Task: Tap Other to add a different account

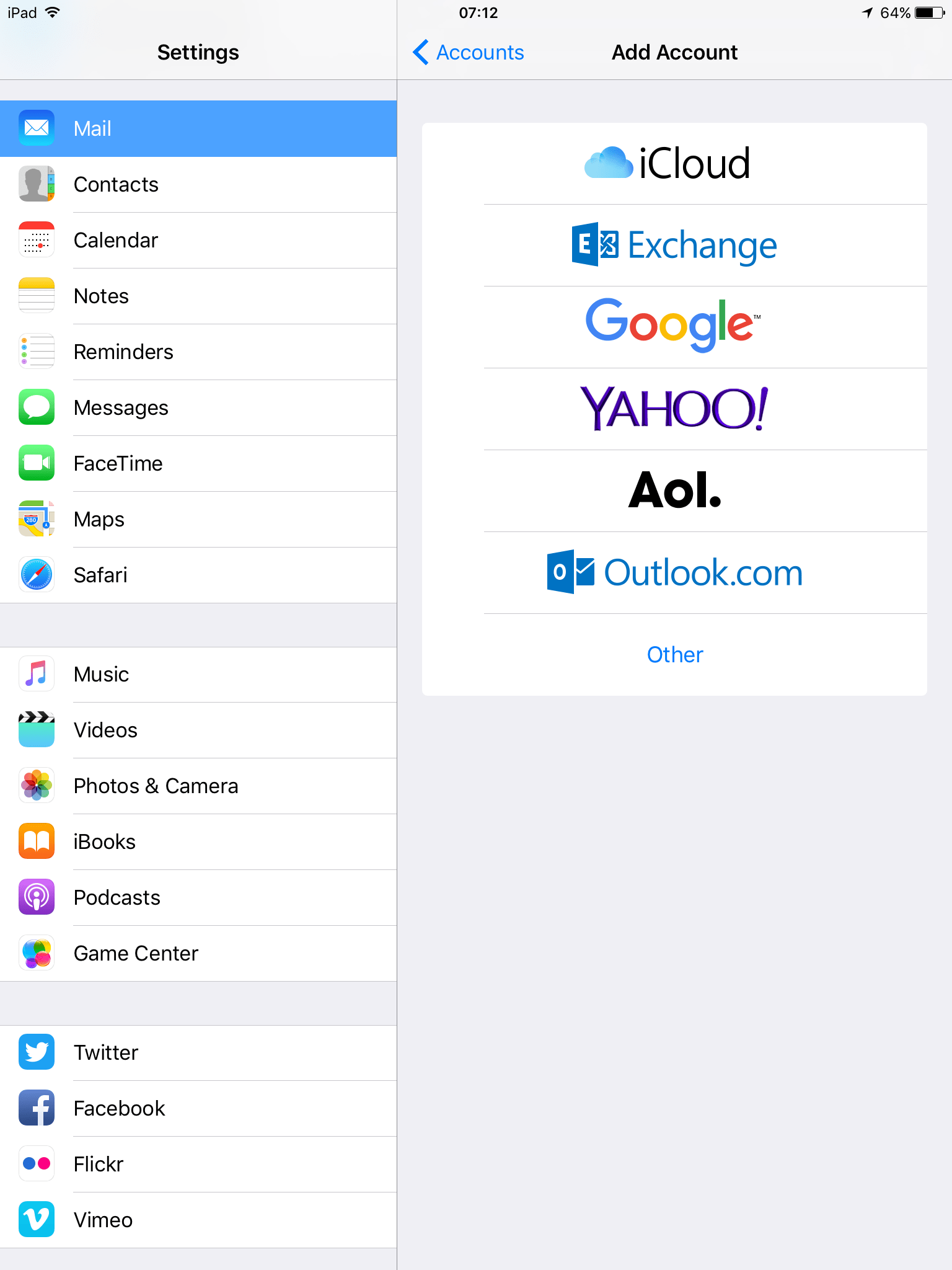Action: 674,655
